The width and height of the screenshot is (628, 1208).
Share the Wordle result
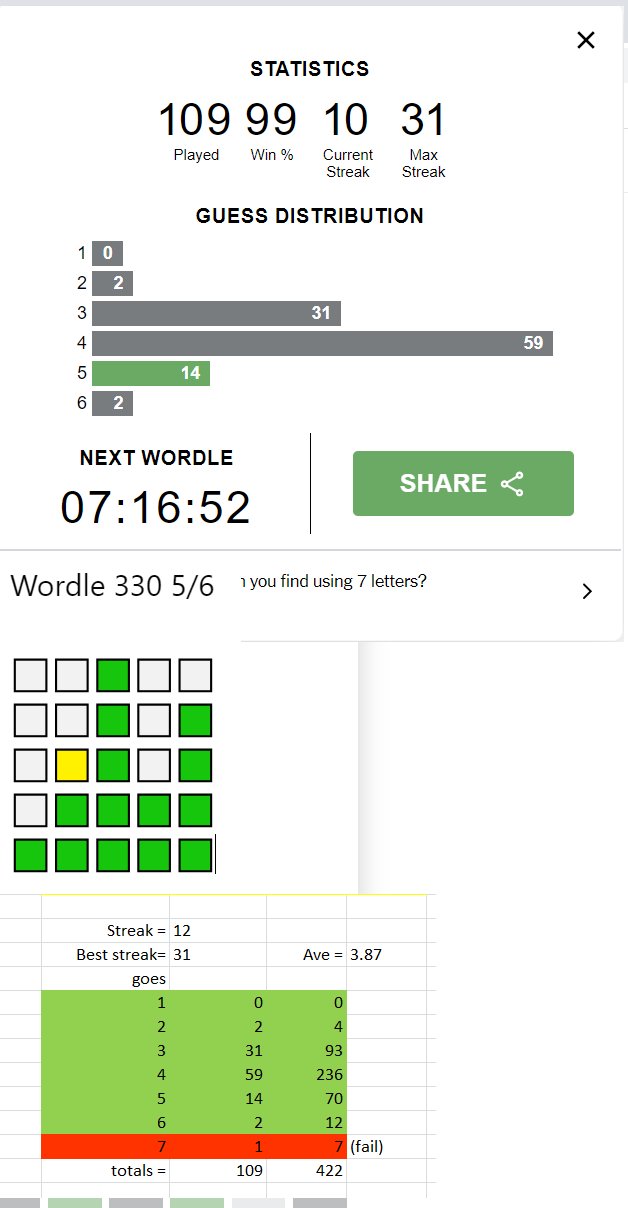pyautogui.click(x=463, y=484)
